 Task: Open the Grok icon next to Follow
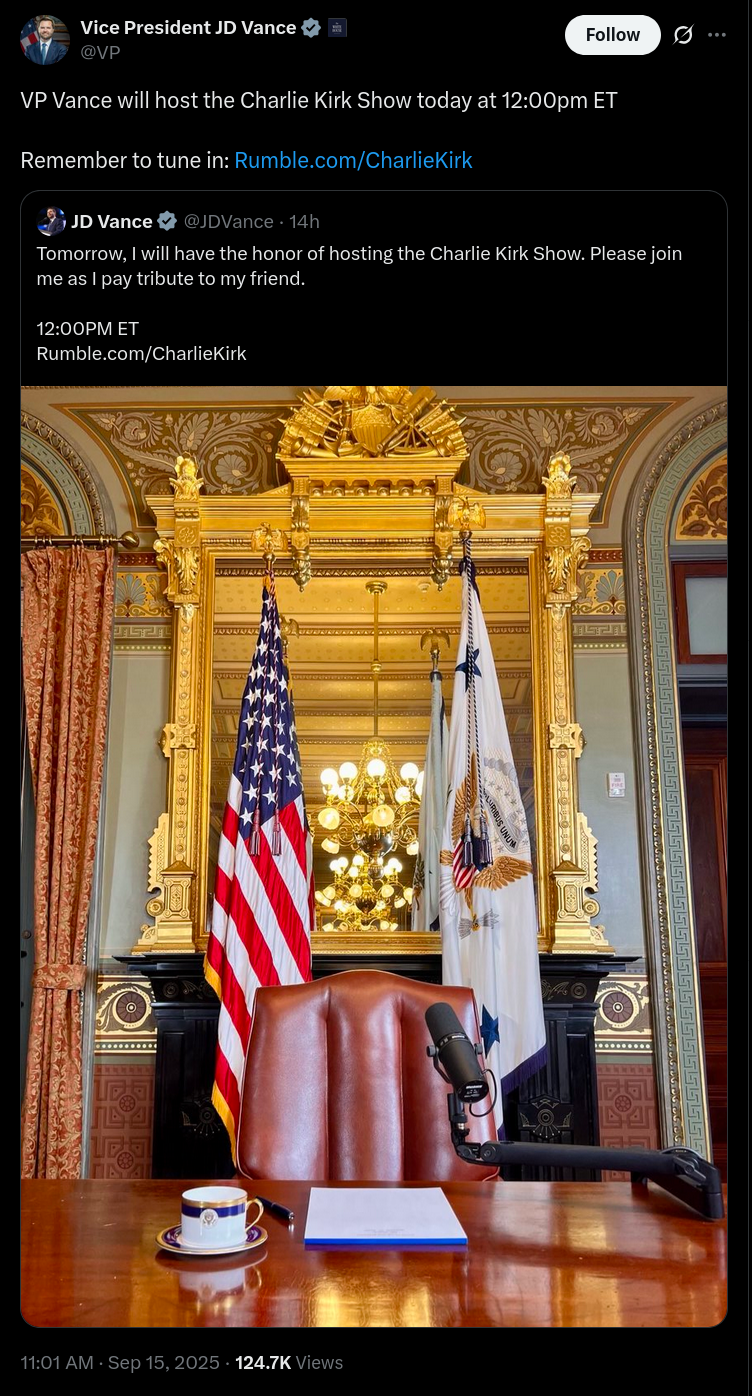pos(683,35)
